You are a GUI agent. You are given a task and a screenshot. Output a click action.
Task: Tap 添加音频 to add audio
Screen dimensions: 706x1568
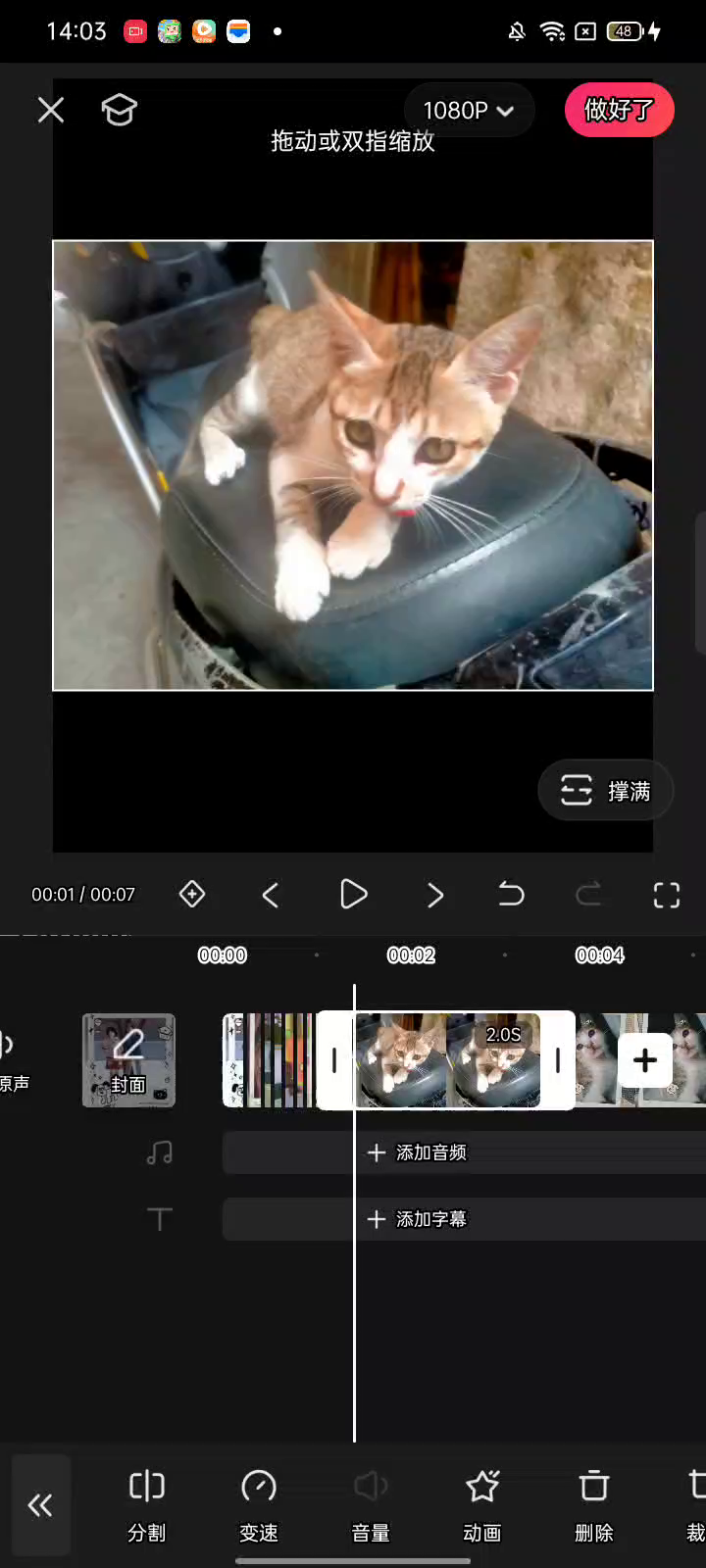click(x=417, y=1152)
